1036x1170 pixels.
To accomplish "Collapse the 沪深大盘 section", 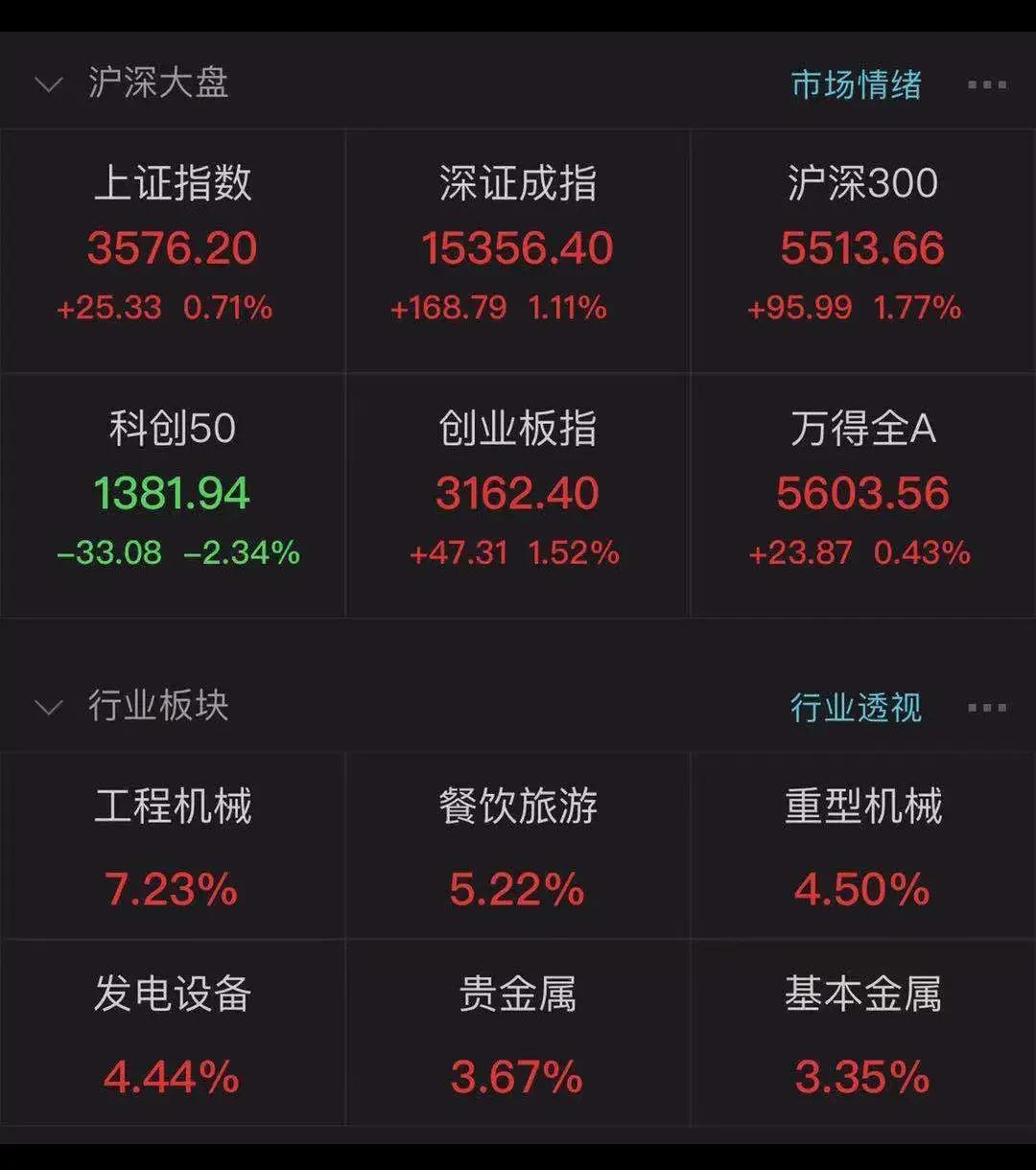I will (48, 84).
